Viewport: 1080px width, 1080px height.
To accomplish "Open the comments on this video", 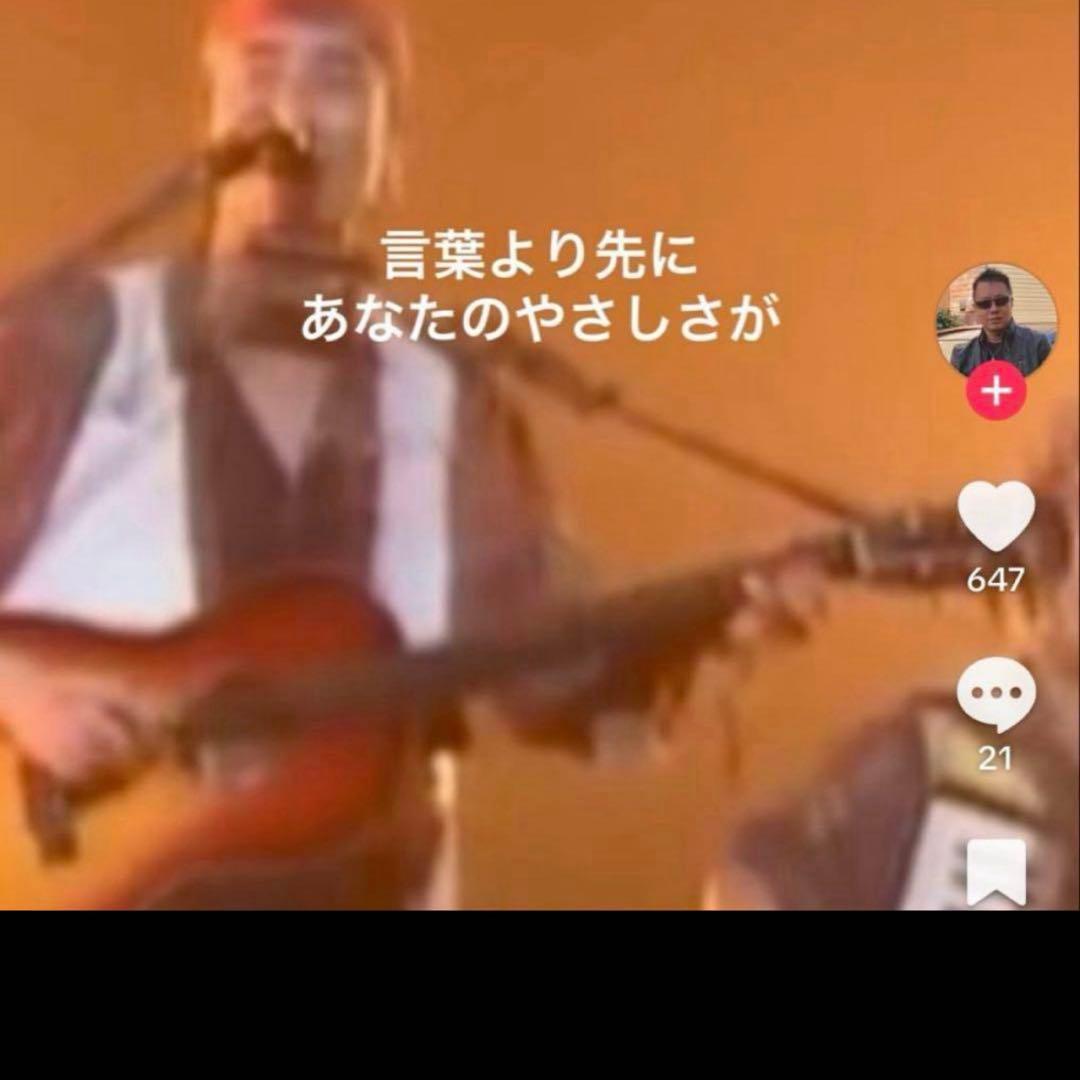I will [995, 695].
